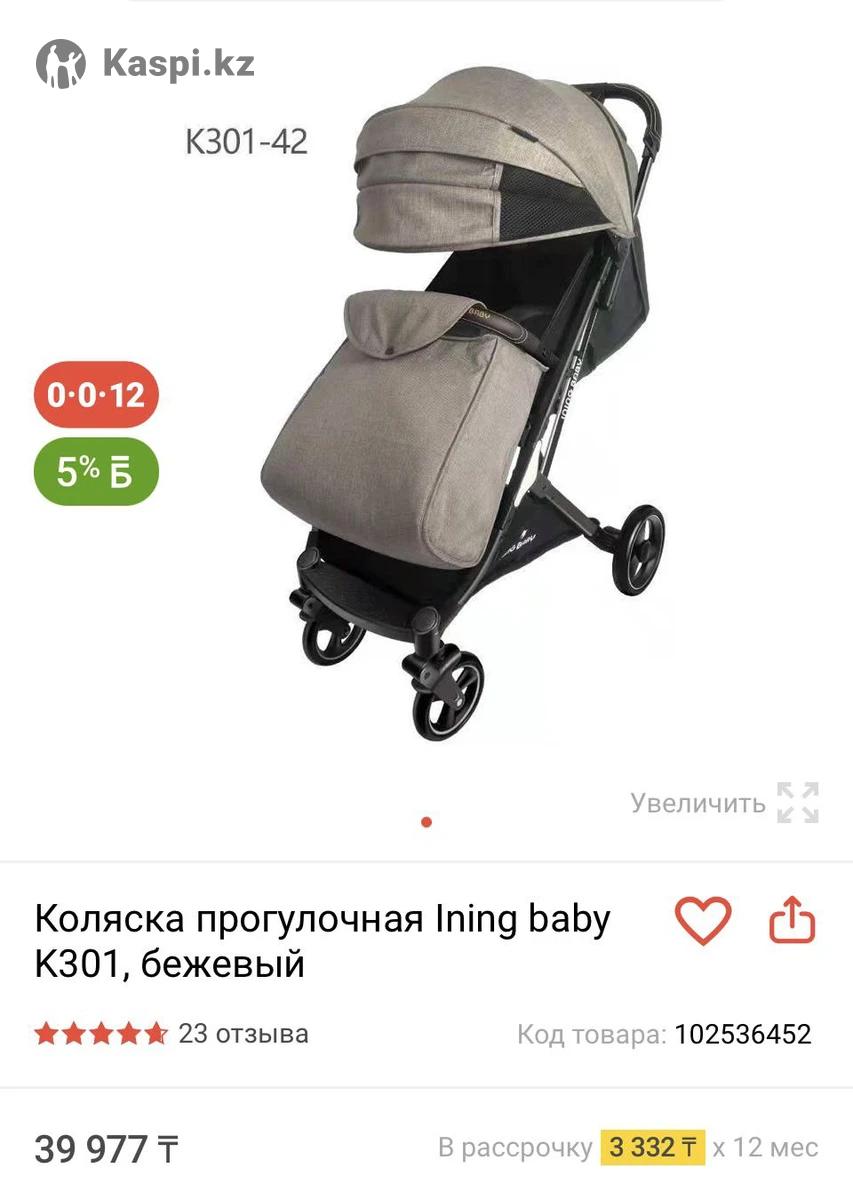Viewport: 853px width, 1200px height.
Task: Share this product listing
Action: [x=792, y=921]
